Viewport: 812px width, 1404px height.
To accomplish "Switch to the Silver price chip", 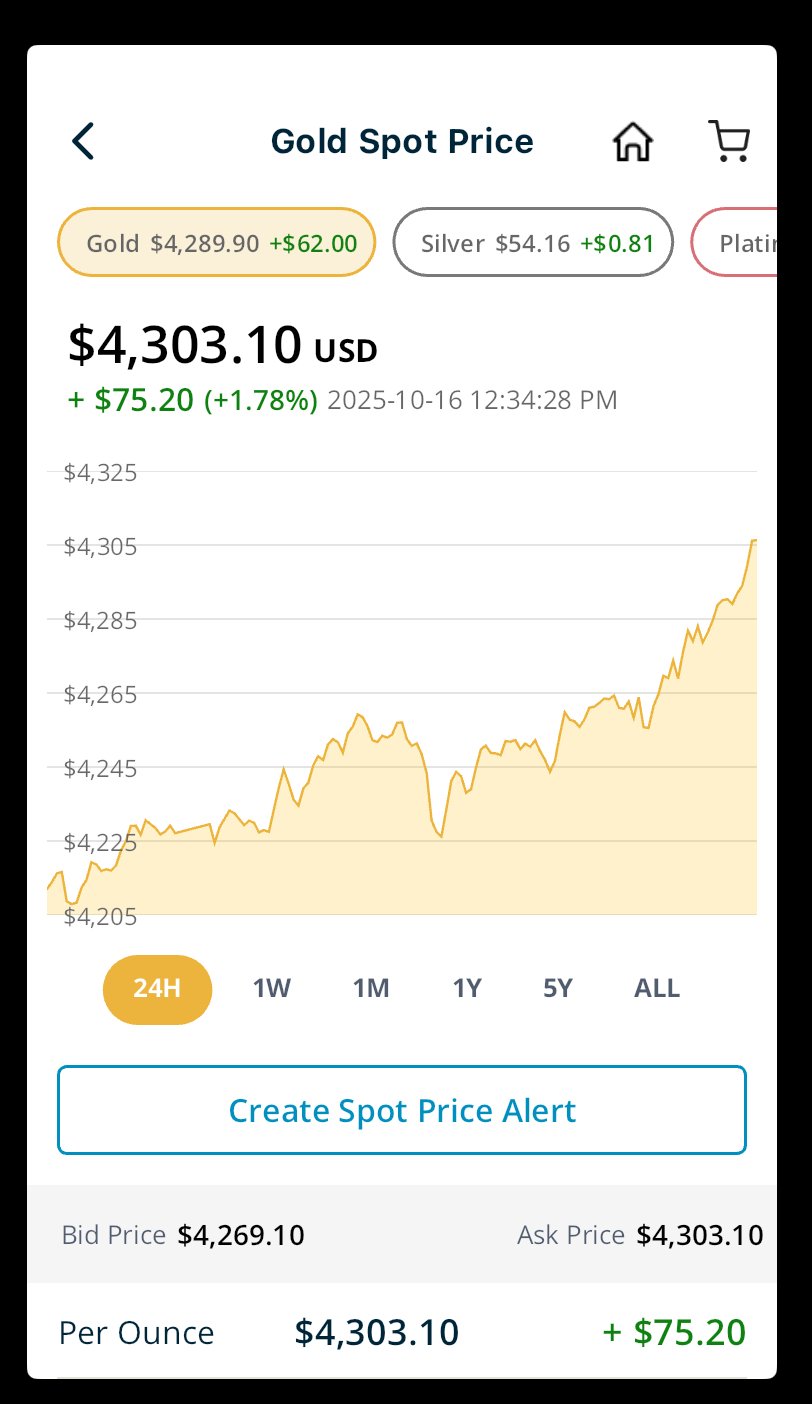I will [533, 243].
